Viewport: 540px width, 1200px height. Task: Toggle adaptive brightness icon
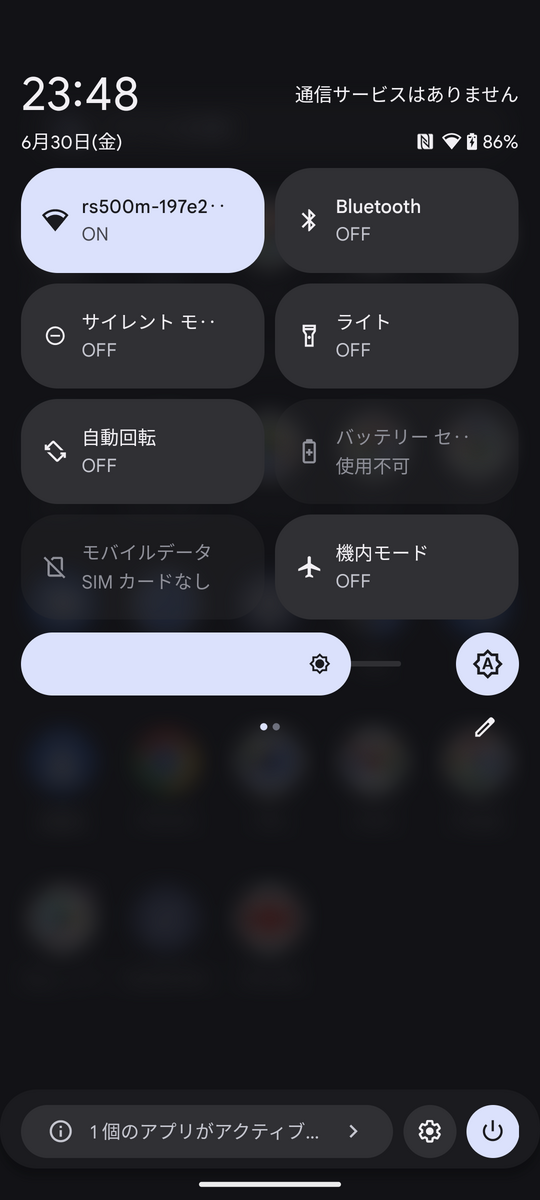(487, 663)
